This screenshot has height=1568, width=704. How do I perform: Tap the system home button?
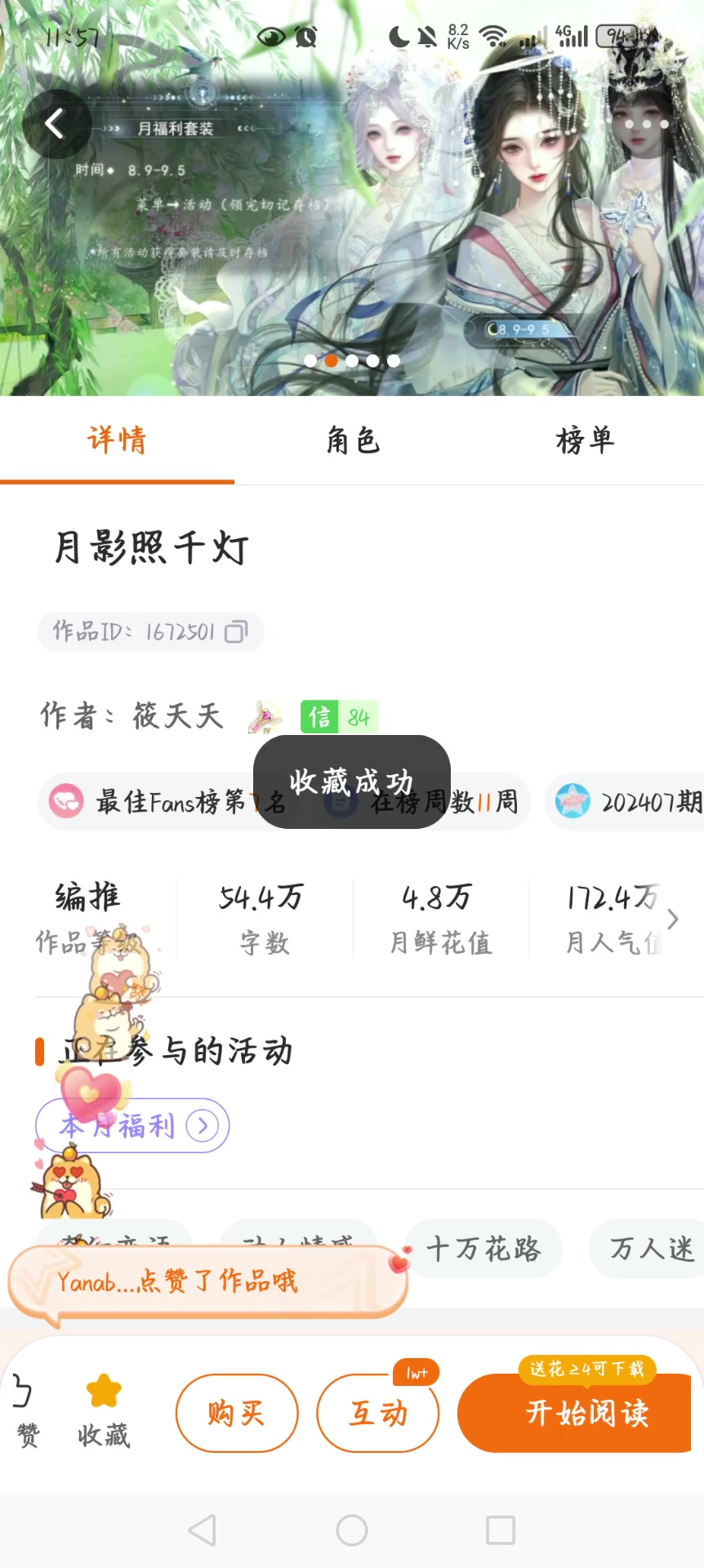(x=352, y=1530)
